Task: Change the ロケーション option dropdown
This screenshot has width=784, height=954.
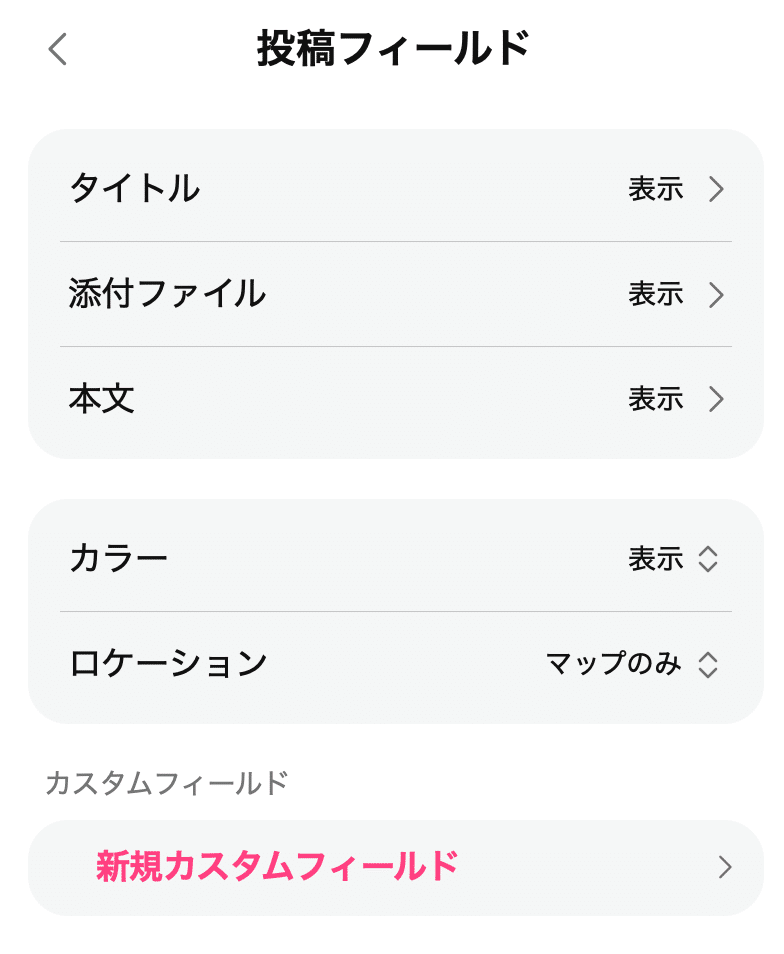Action: click(x=632, y=664)
